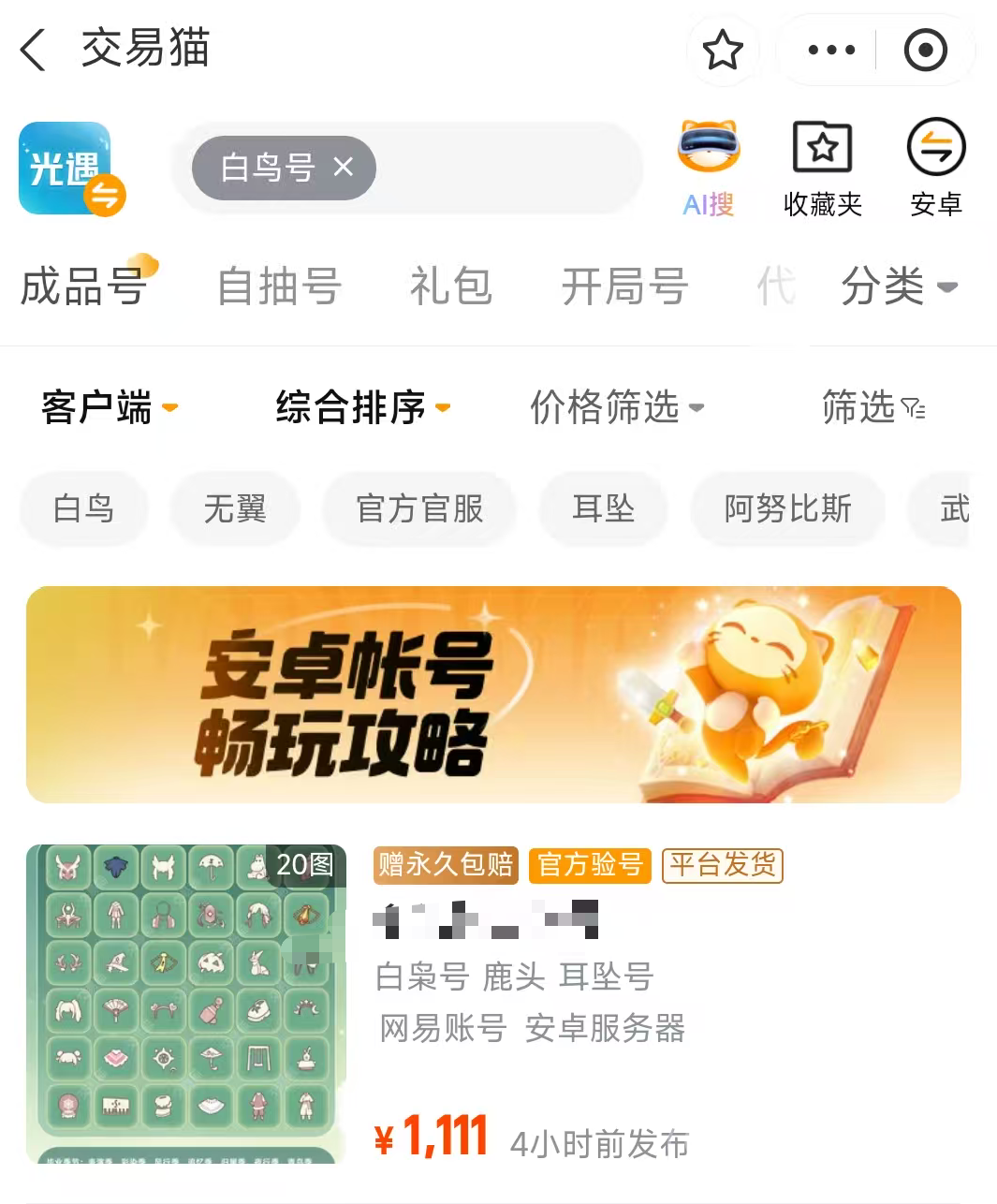Expand the 分类 category dropdown
Image resolution: width=997 pixels, height=1204 pixels.
click(x=898, y=286)
